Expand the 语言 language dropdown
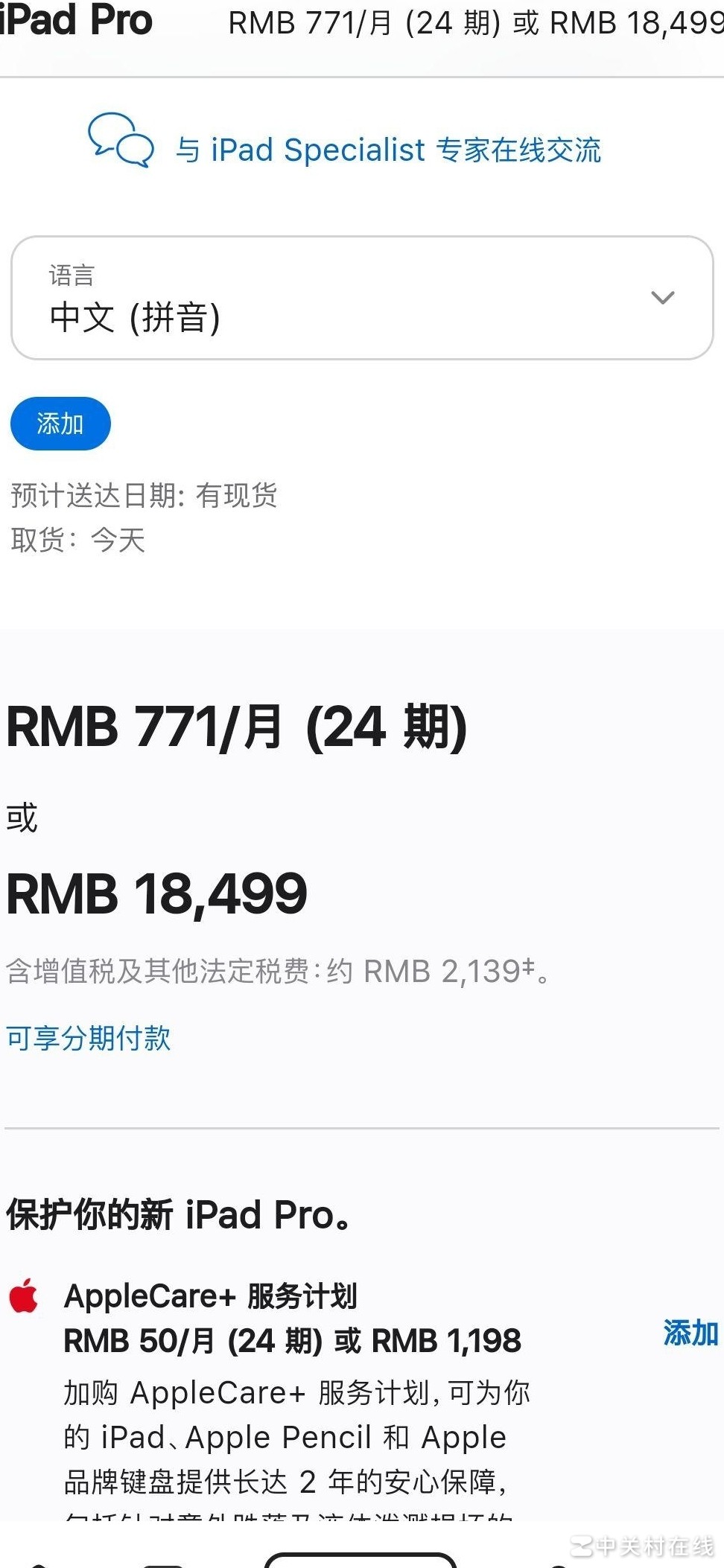 [x=362, y=296]
